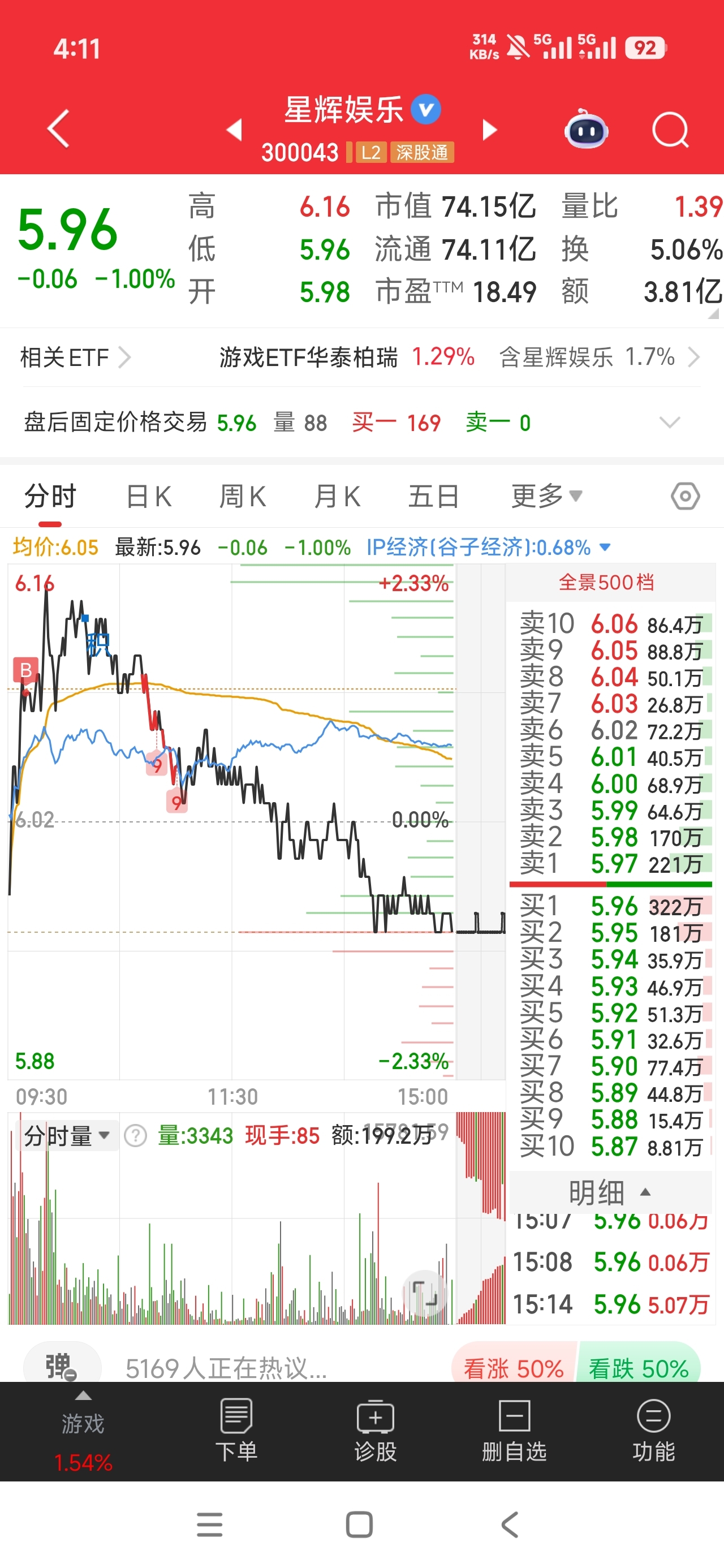Open 相关ETF list

(75, 357)
